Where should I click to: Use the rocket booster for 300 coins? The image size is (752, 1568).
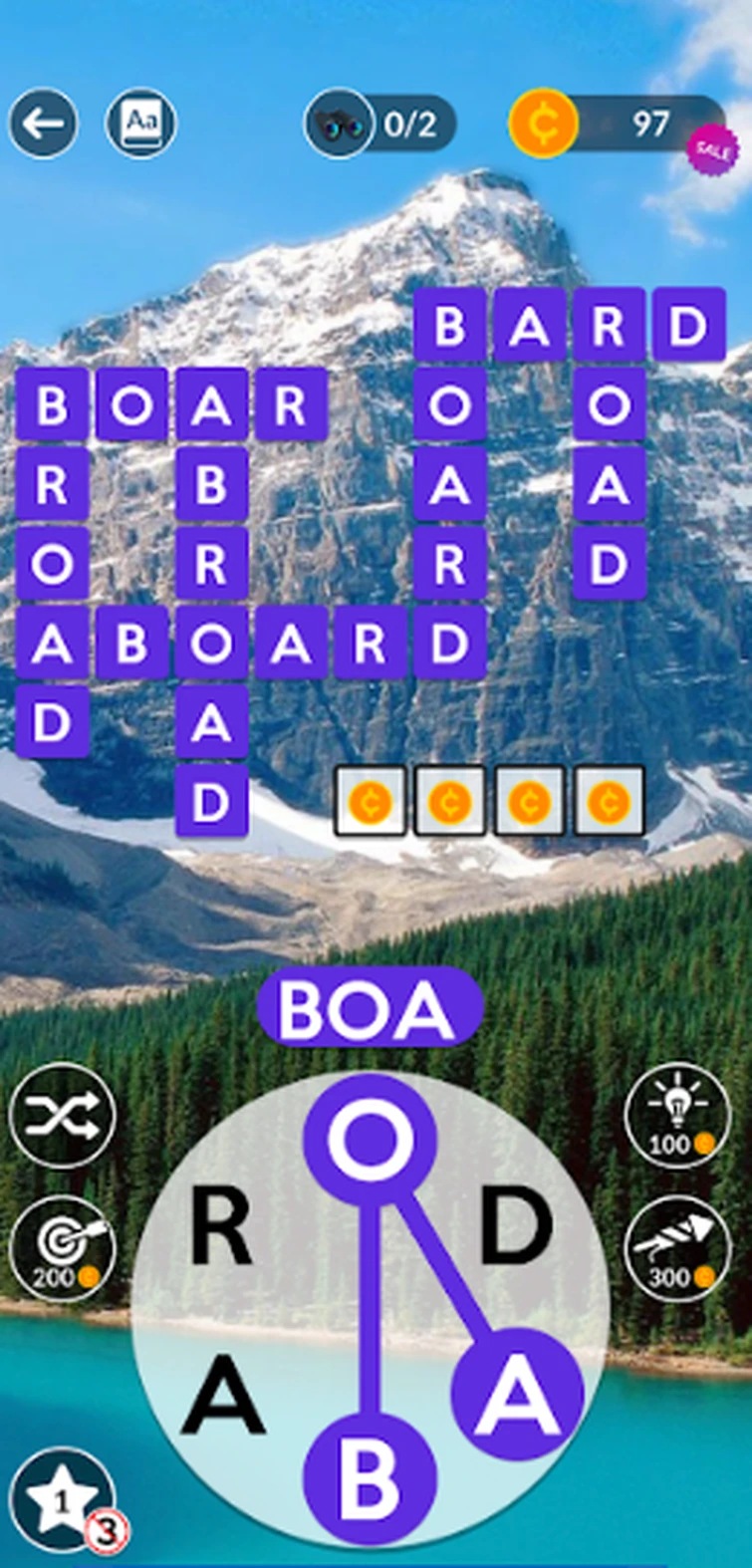(677, 1248)
